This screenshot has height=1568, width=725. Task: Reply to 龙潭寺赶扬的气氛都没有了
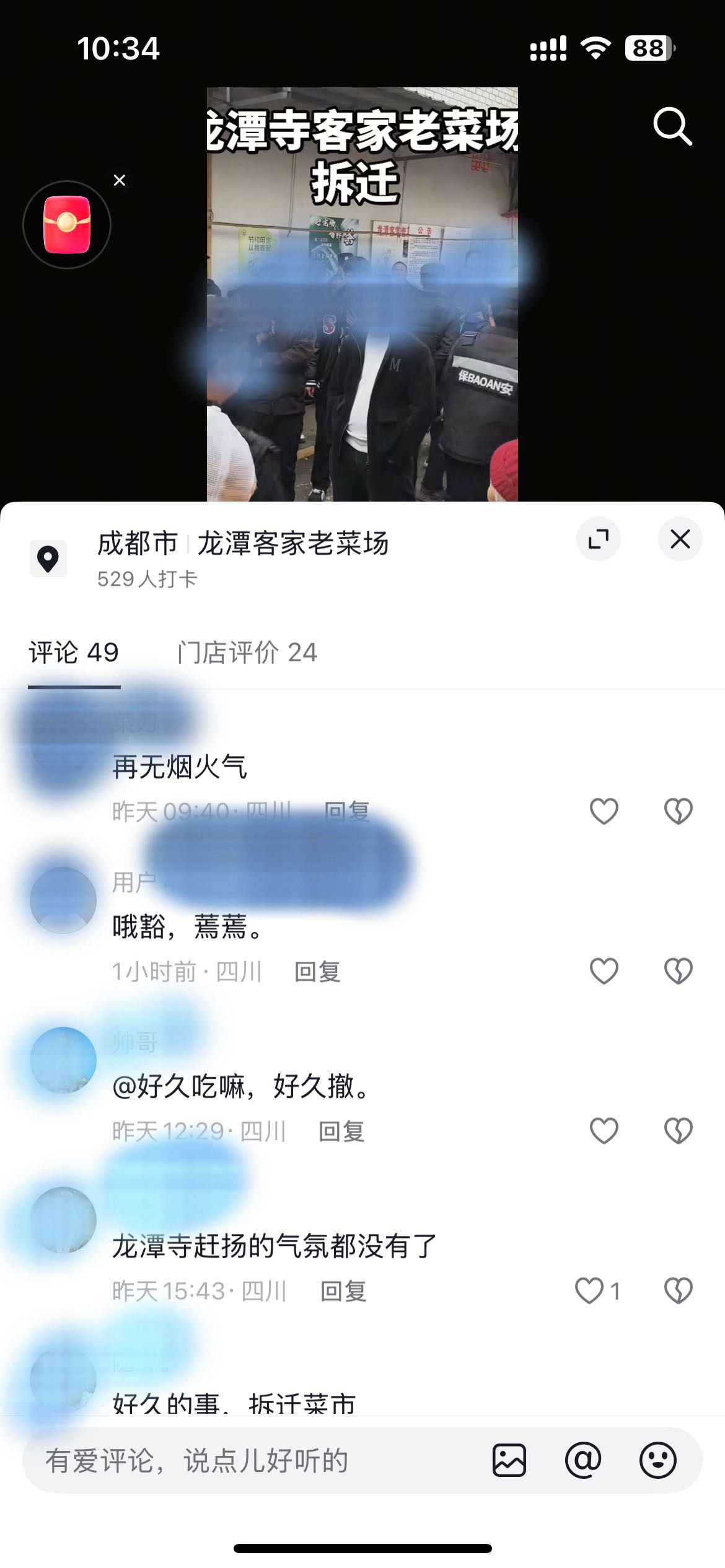343,1291
